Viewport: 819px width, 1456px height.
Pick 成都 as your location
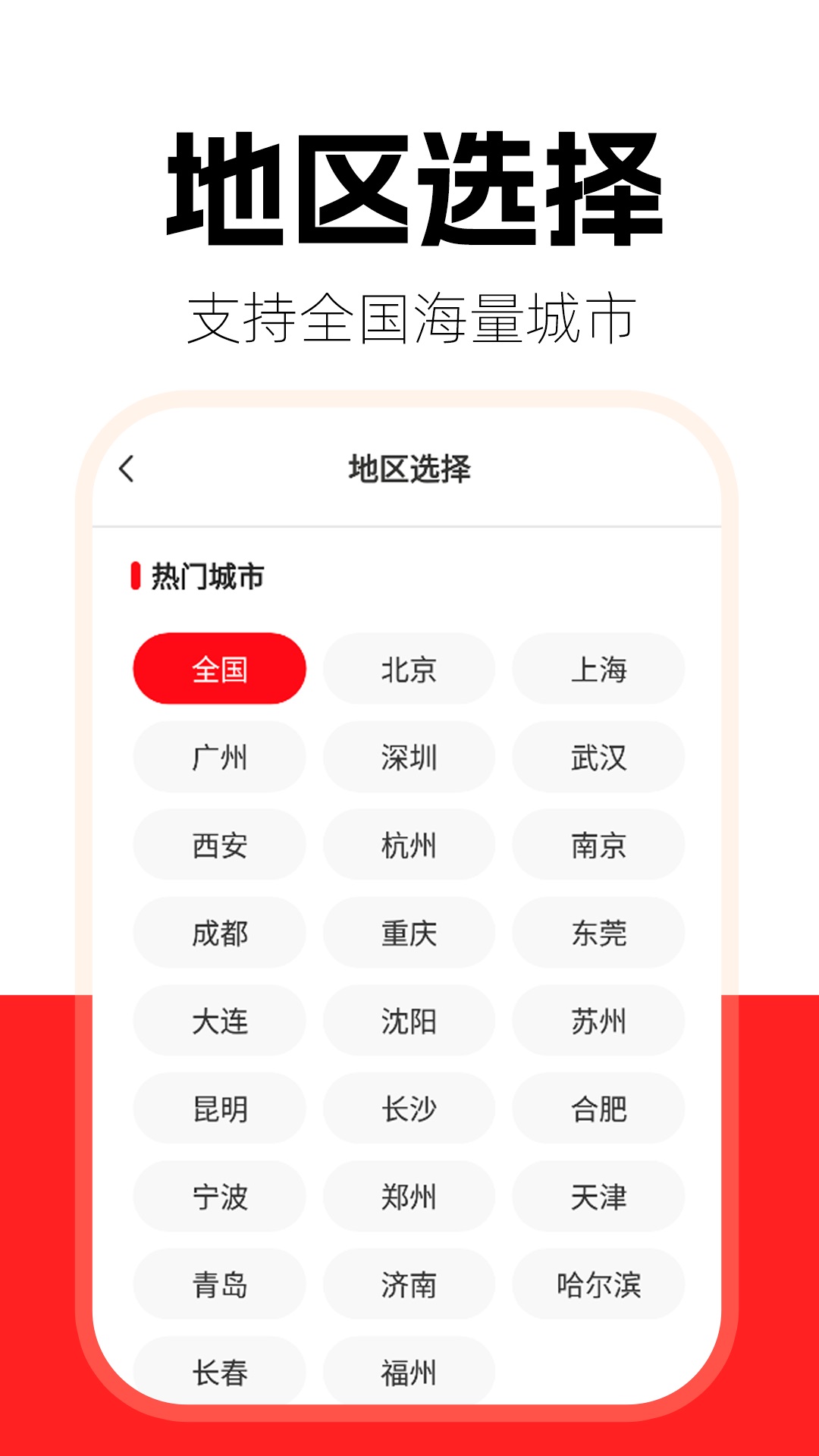point(219,934)
